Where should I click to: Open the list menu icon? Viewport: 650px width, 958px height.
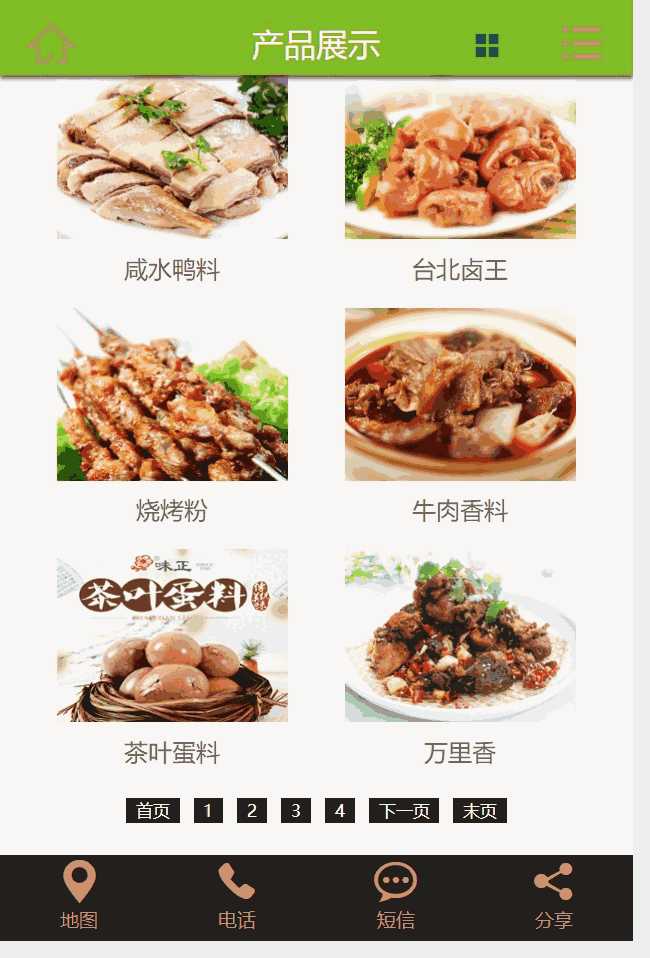point(582,44)
